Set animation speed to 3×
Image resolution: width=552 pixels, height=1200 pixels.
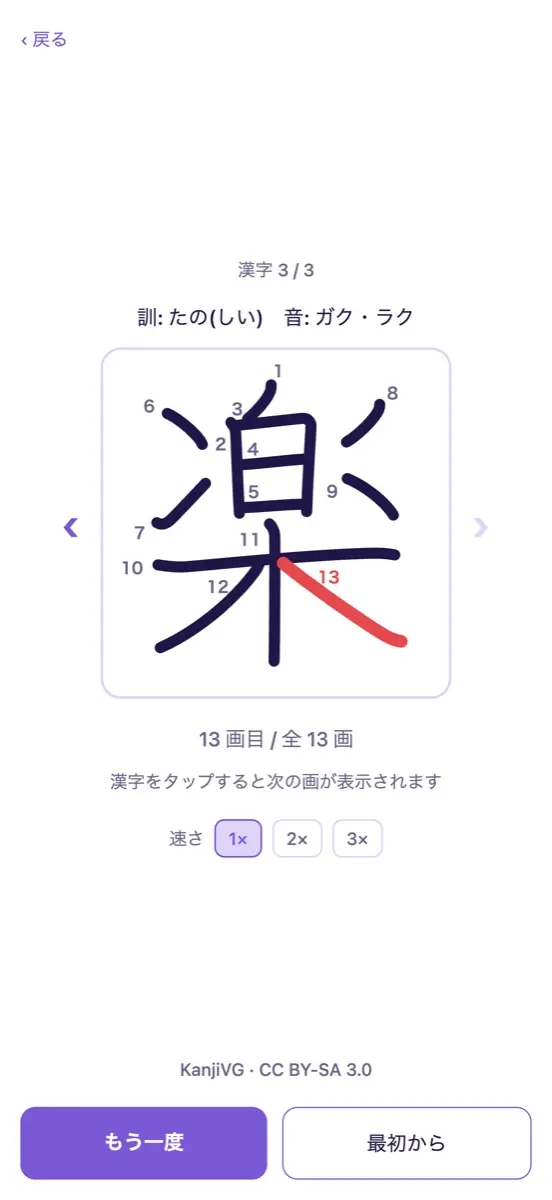click(357, 839)
